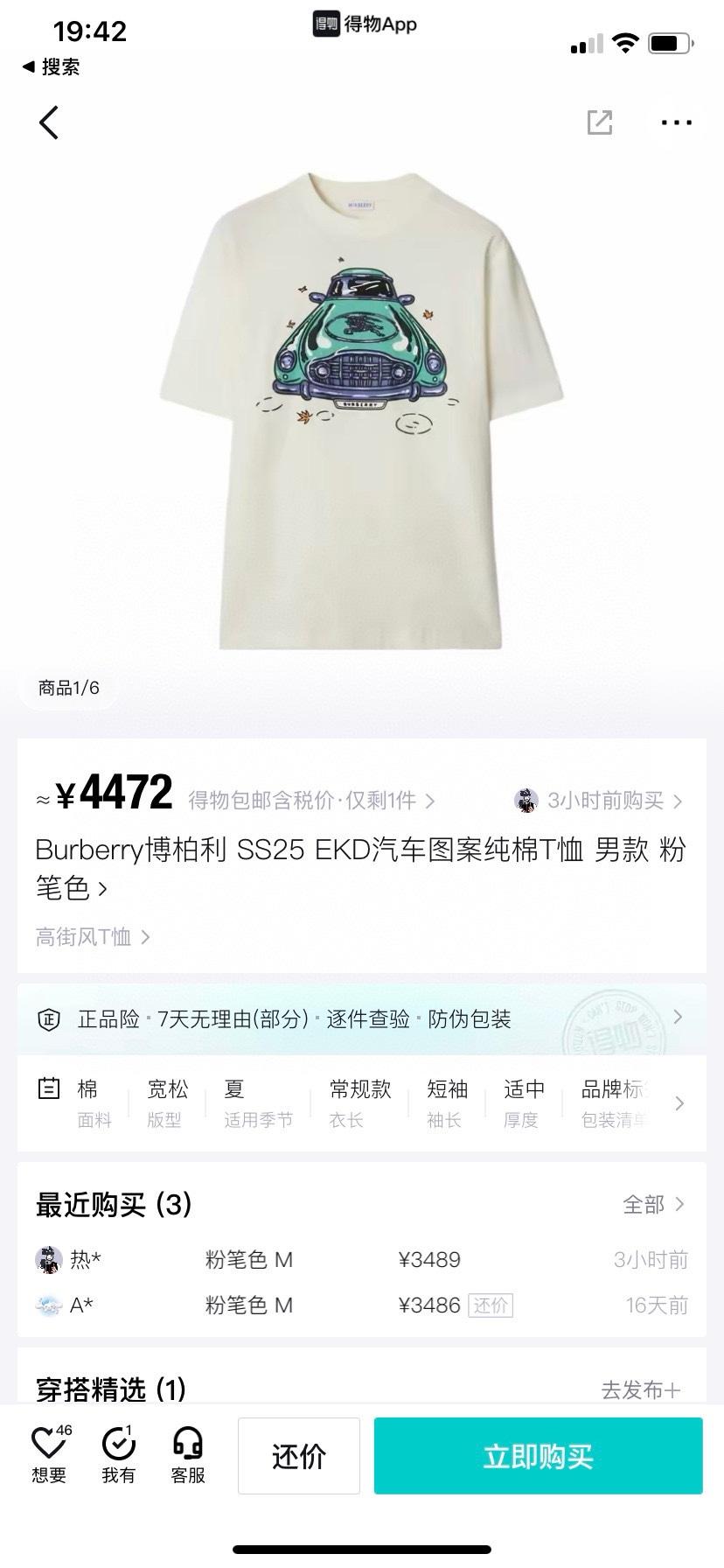Go back to the previous page
Image resolution: width=724 pixels, height=1568 pixels.
(49, 122)
